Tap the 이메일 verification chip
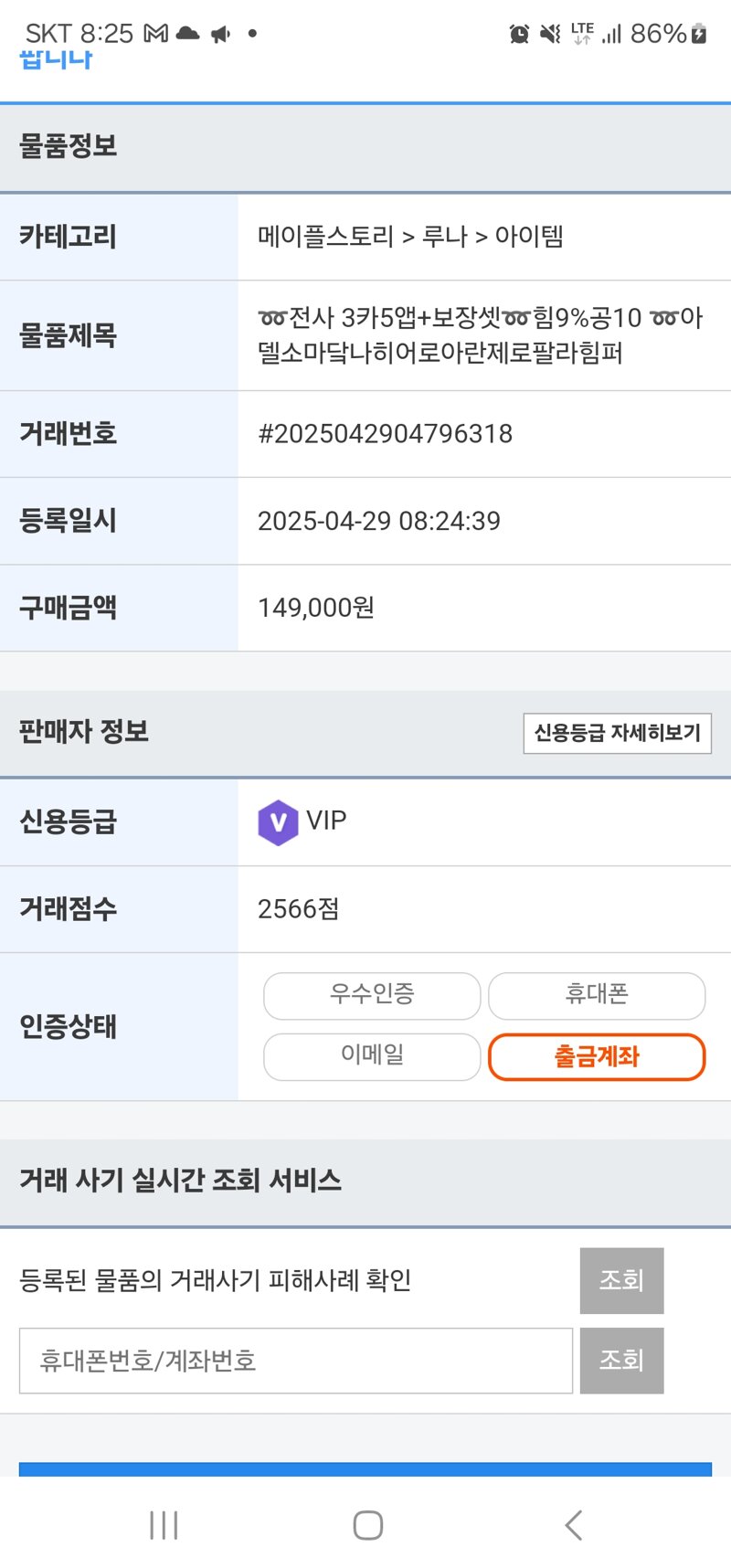731x1568 pixels. click(x=372, y=1056)
